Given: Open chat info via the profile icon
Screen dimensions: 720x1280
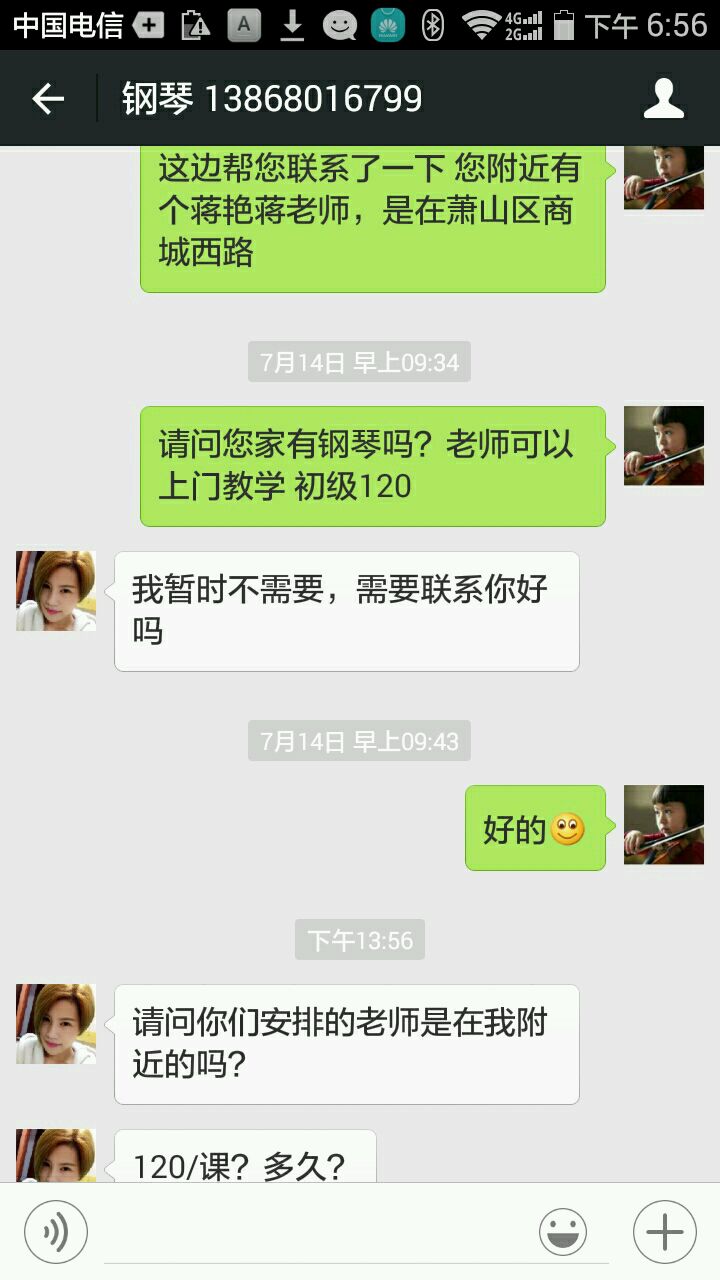Looking at the screenshot, I should (x=664, y=98).
